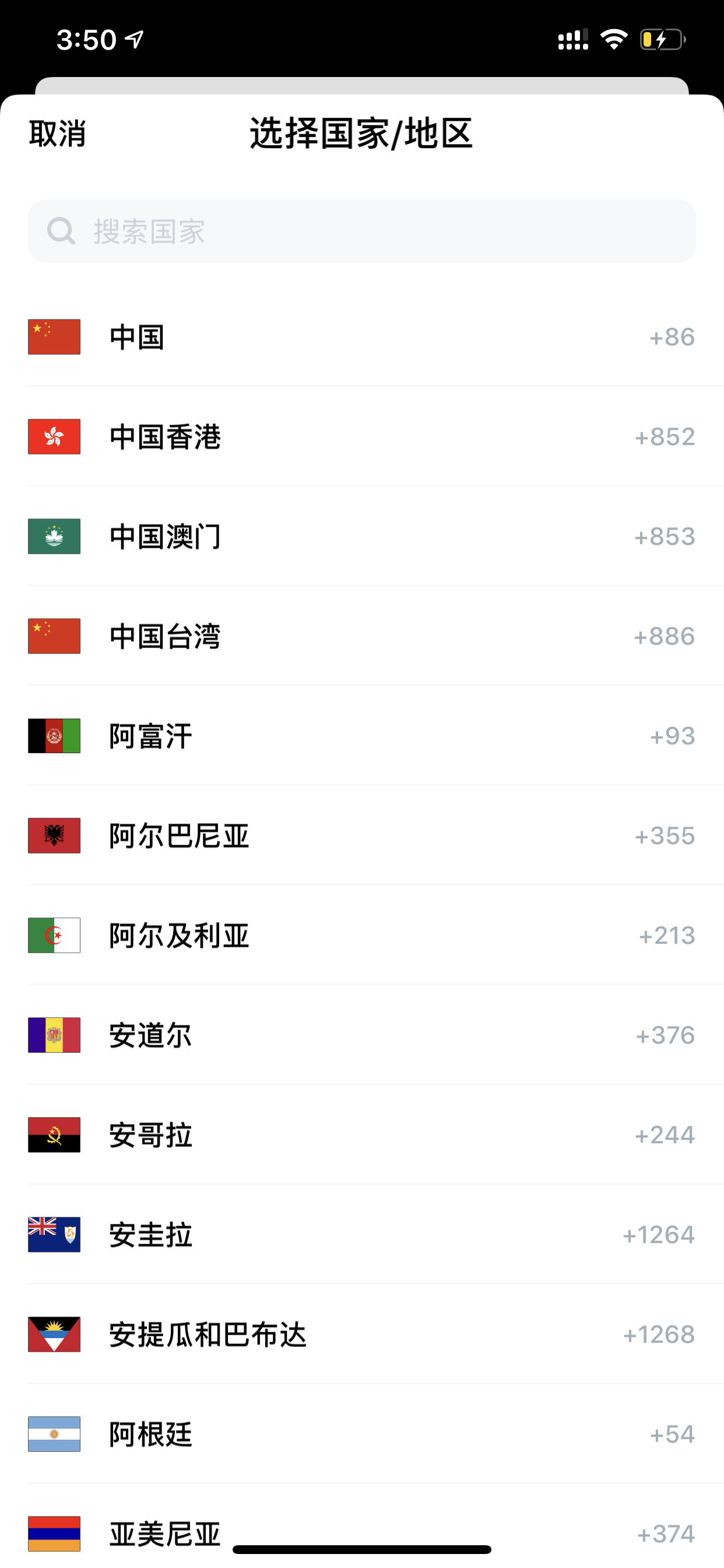Image resolution: width=724 pixels, height=1568 pixels.
Task: Select 安提瓜和巴布达 +1268
Action: click(x=362, y=1335)
